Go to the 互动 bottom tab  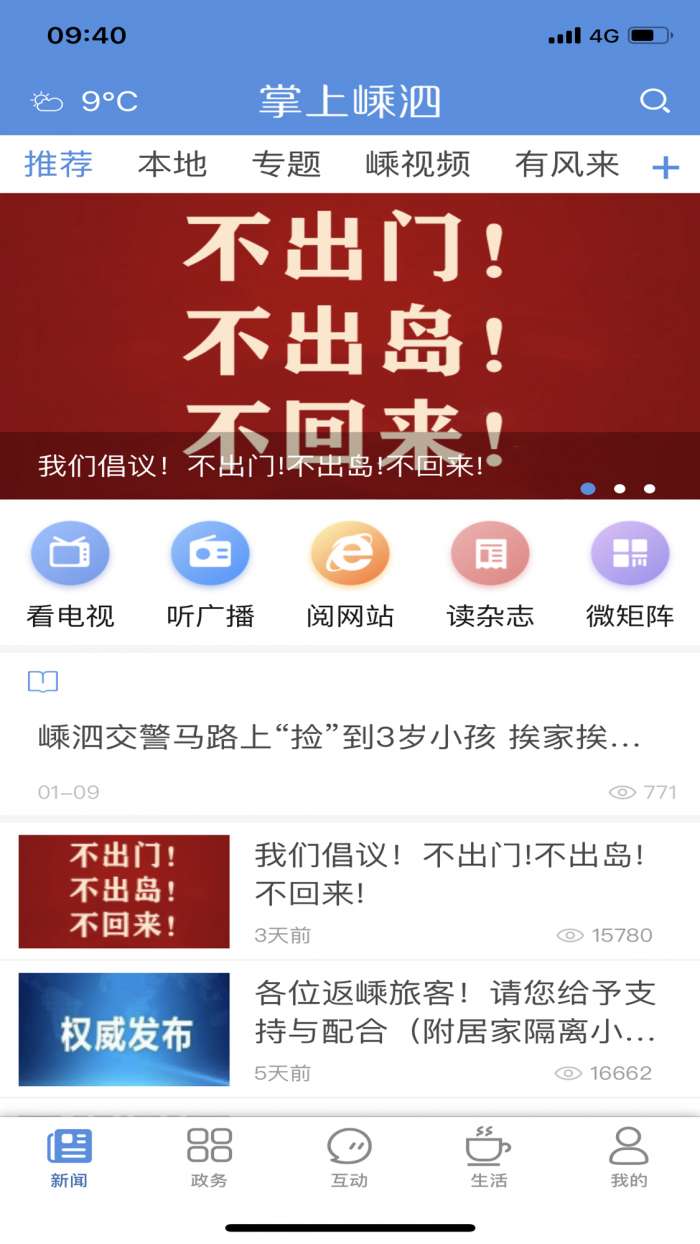click(349, 1158)
